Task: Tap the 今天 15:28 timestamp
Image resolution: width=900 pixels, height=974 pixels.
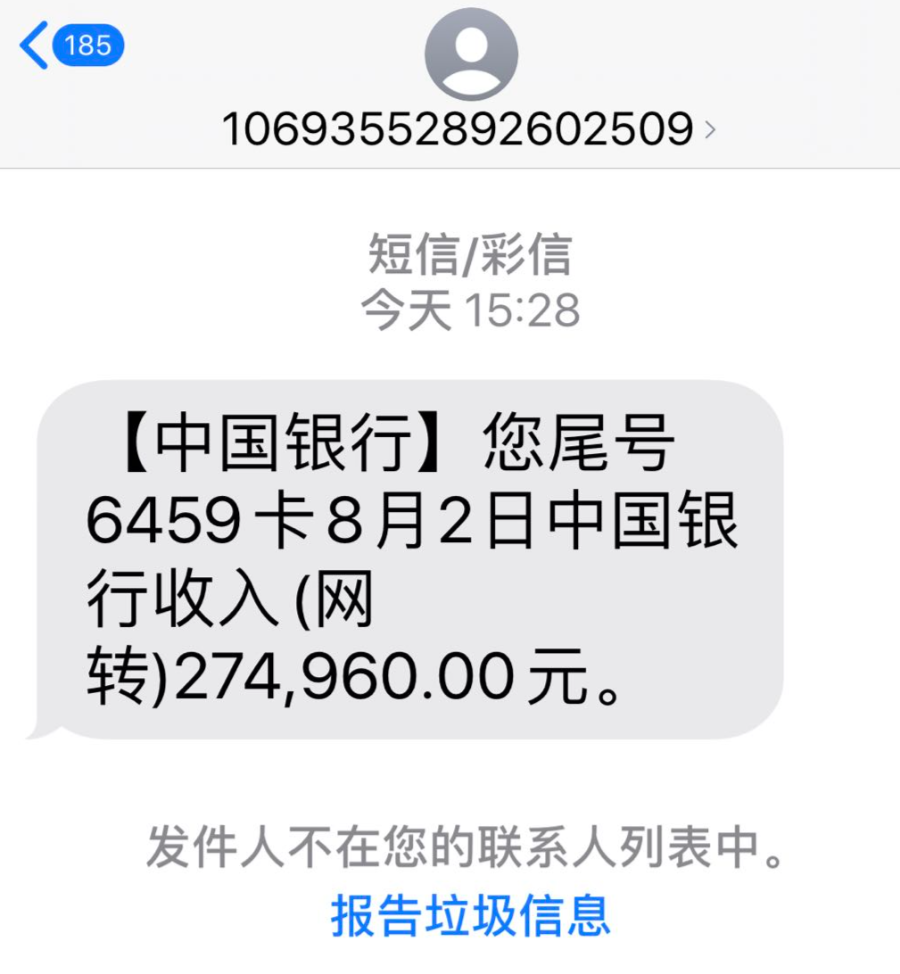Action: tap(470, 308)
